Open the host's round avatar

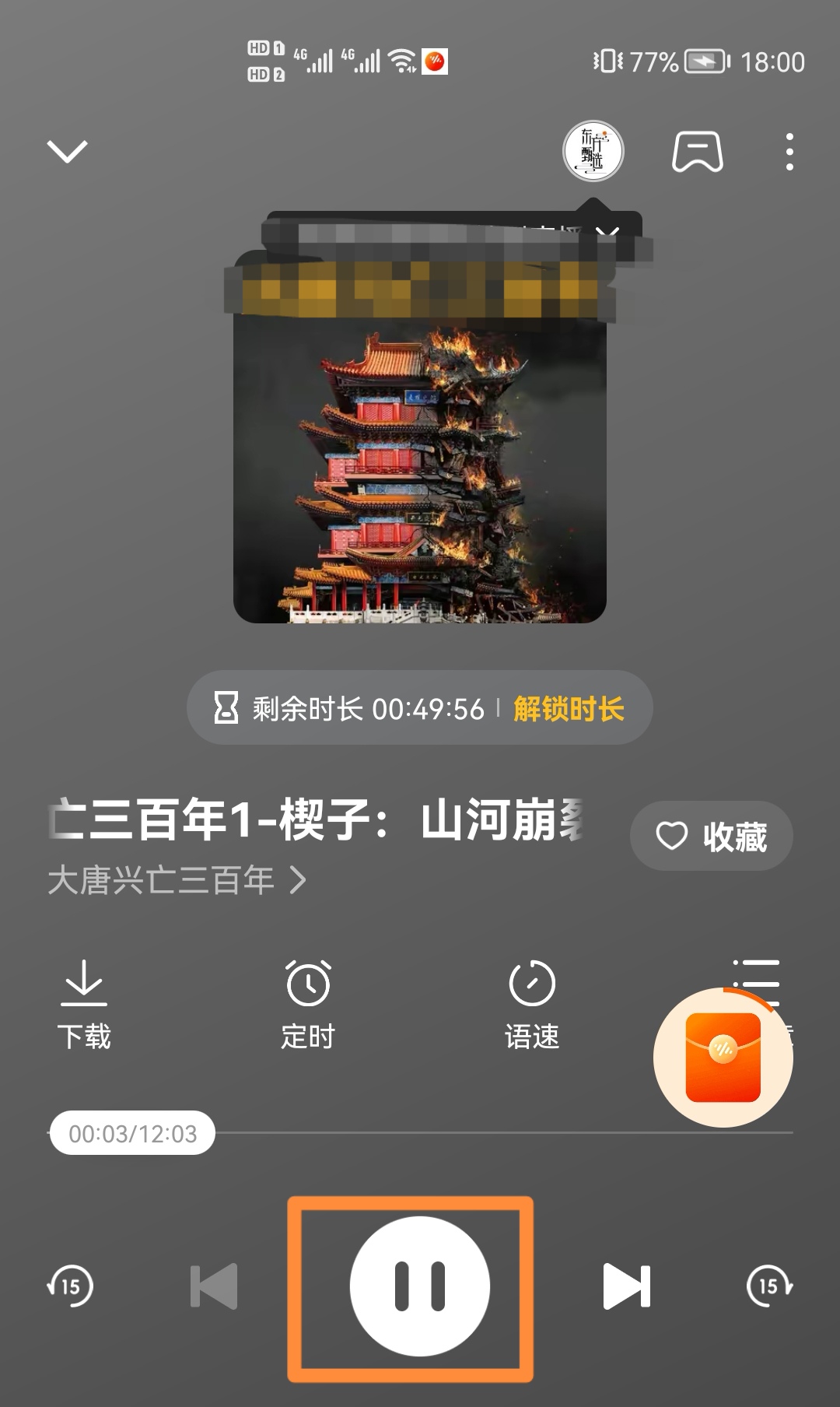(593, 151)
